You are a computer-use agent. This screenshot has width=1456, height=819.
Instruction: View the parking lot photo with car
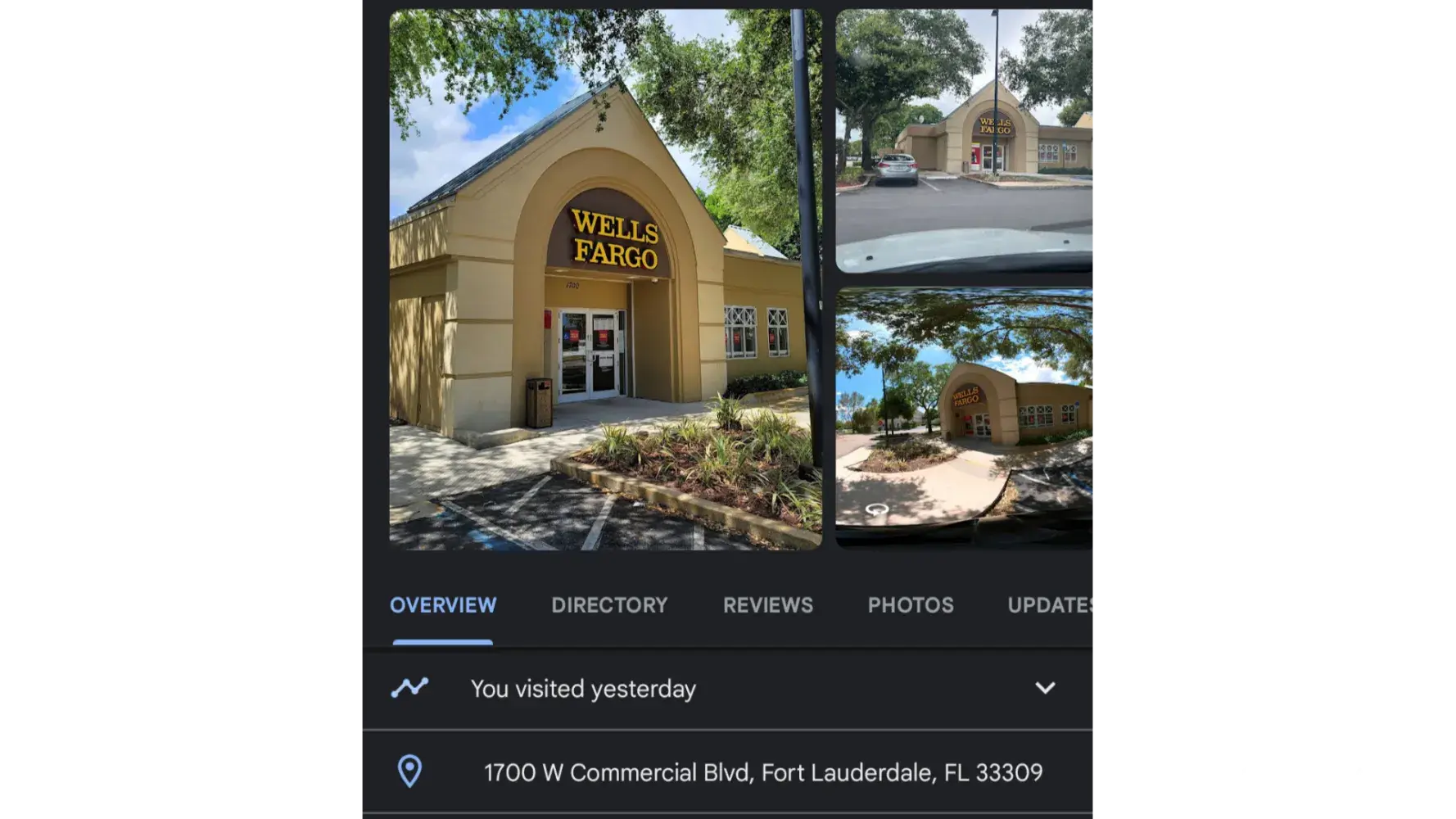(x=964, y=140)
